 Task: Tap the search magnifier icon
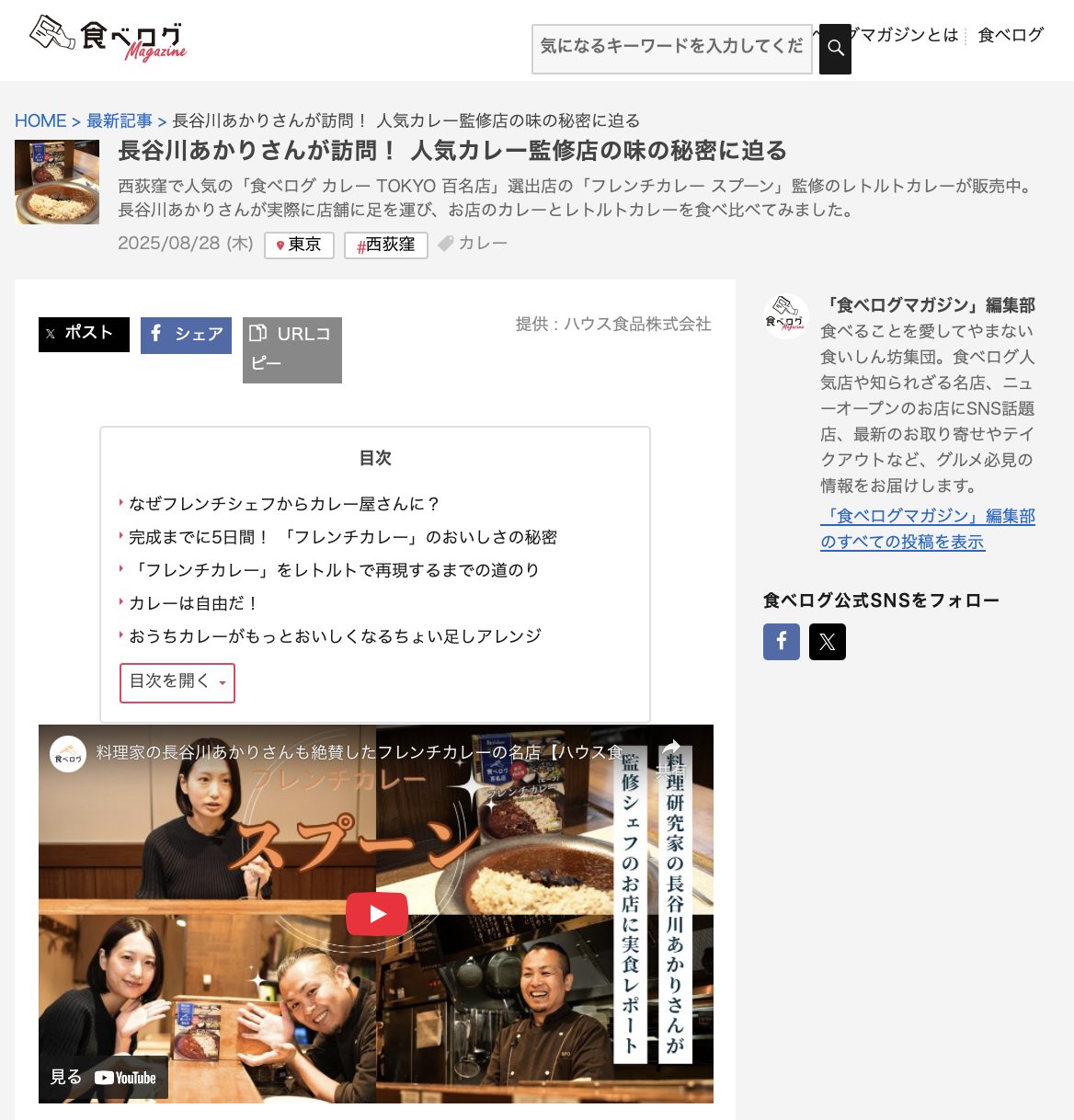point(835,49)
